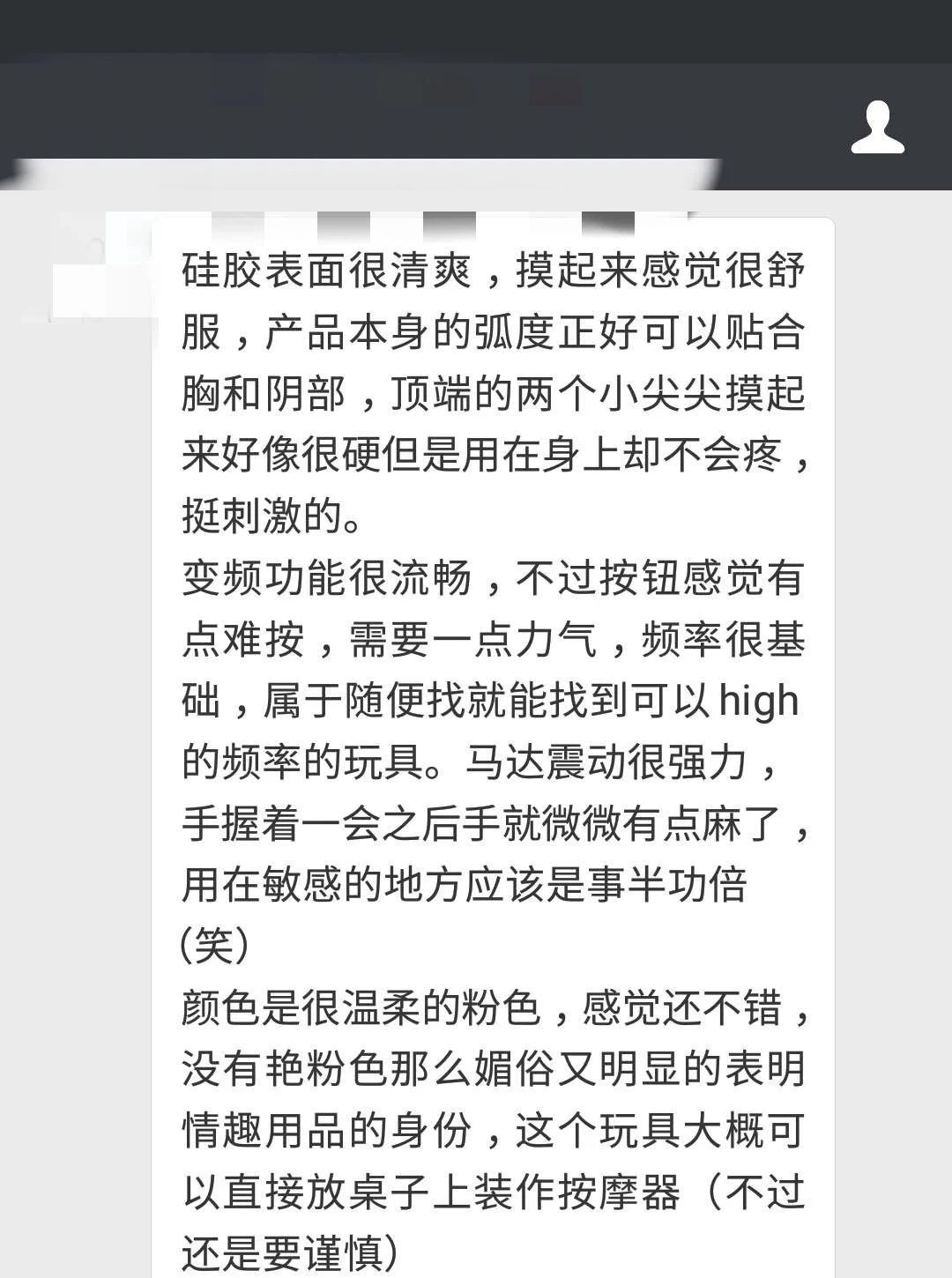Open the person silhouette profile icon

pos(877,125)
